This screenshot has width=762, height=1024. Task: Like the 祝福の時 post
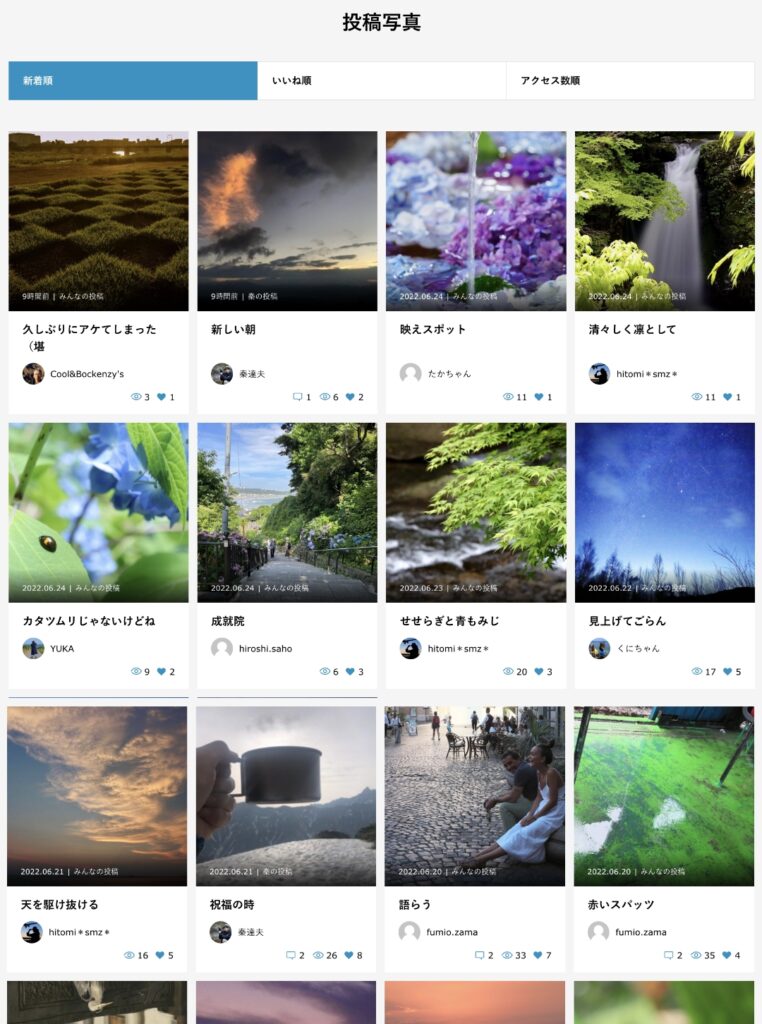(349, 955)
